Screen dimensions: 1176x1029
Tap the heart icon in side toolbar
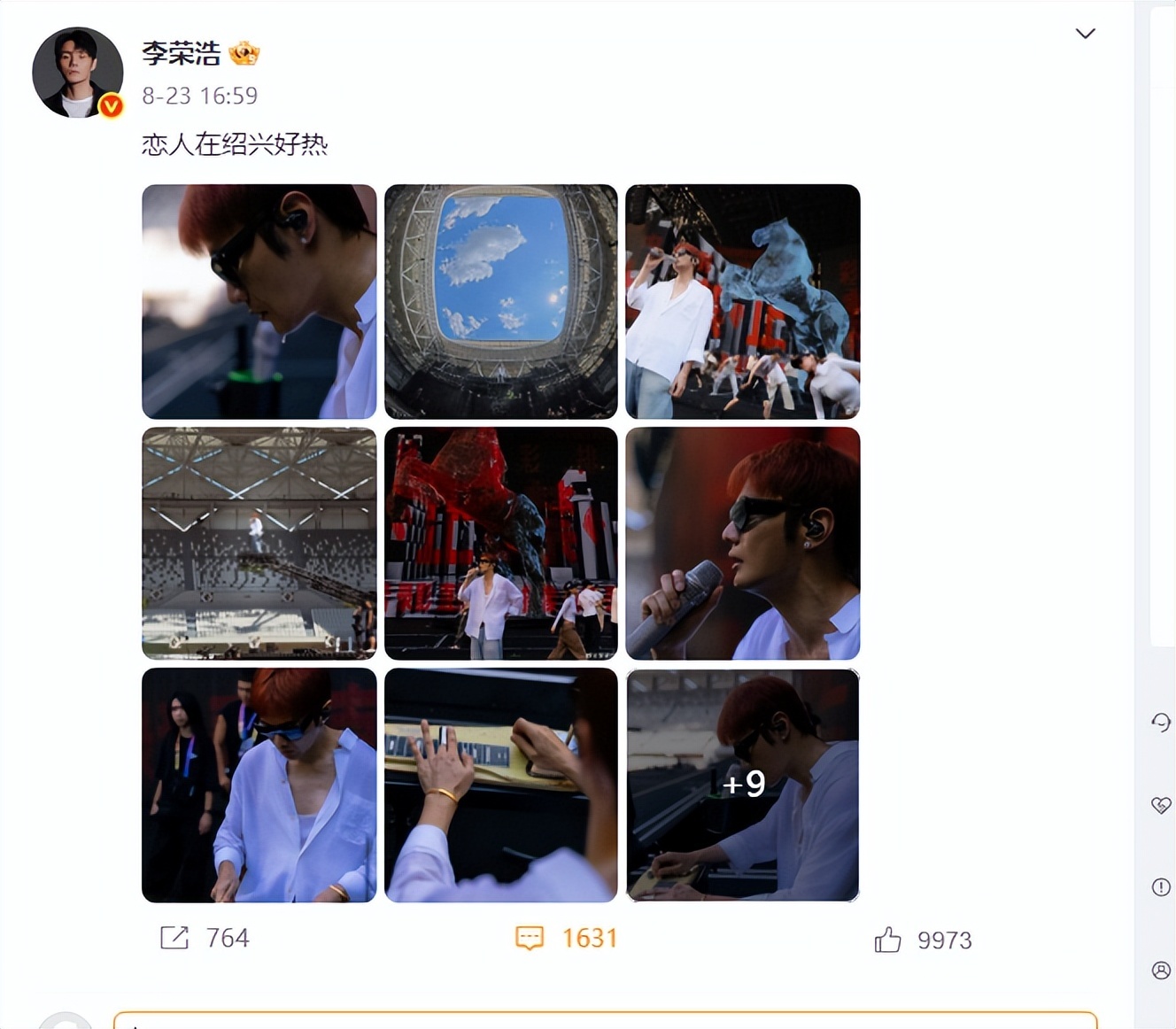(1160, 805)
